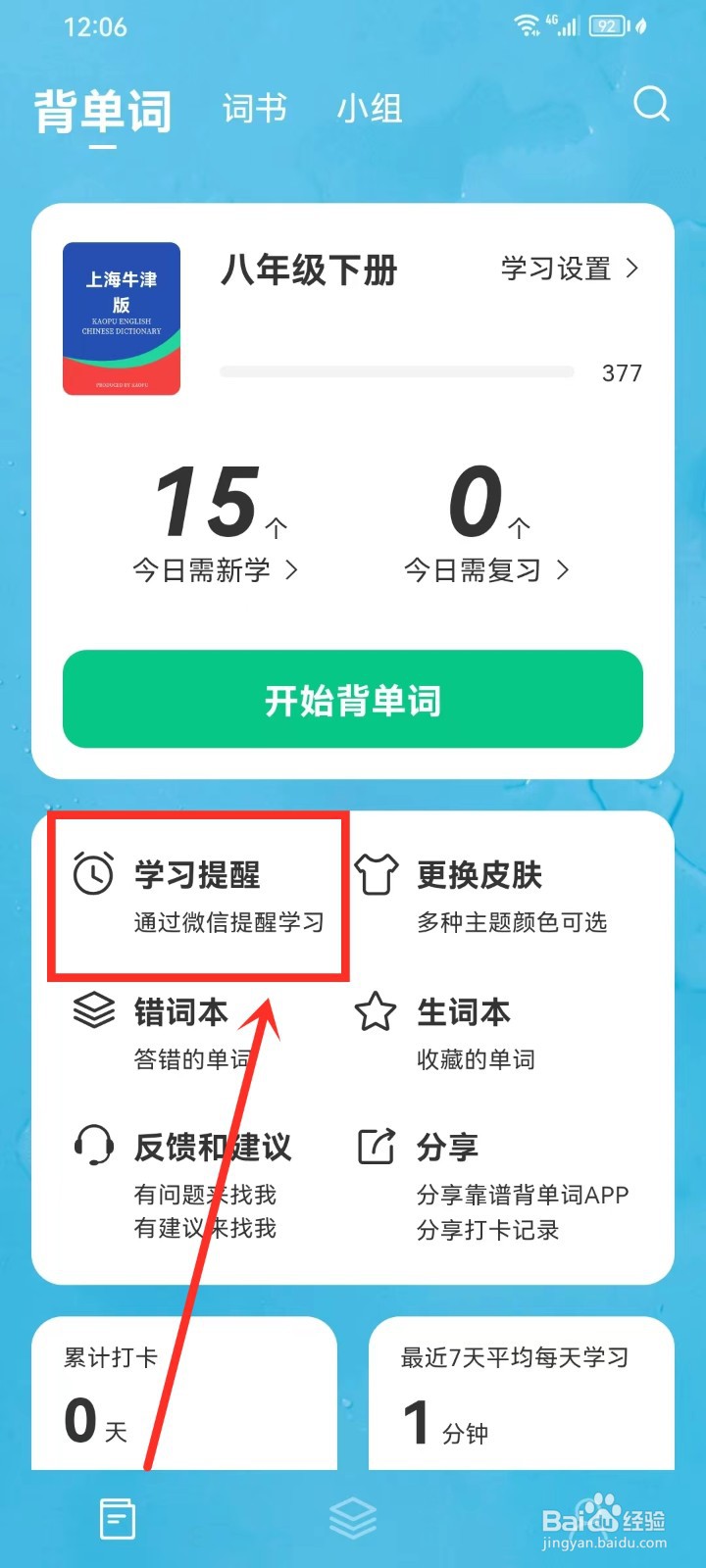Expand 学习设置 using its chevron
The height and width of the screenshot is (1568, 706).
(x=632, y=269)
